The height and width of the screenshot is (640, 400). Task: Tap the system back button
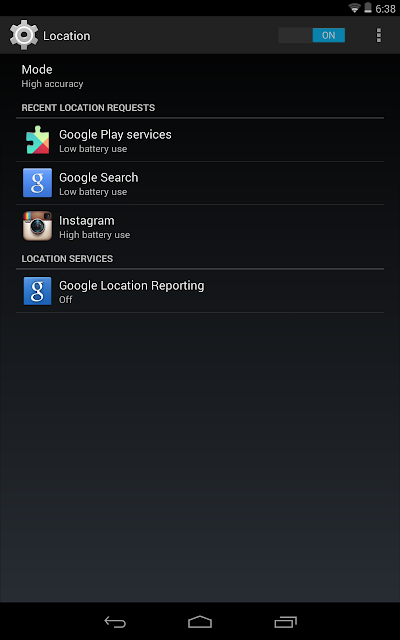click(x=115, y=622)
